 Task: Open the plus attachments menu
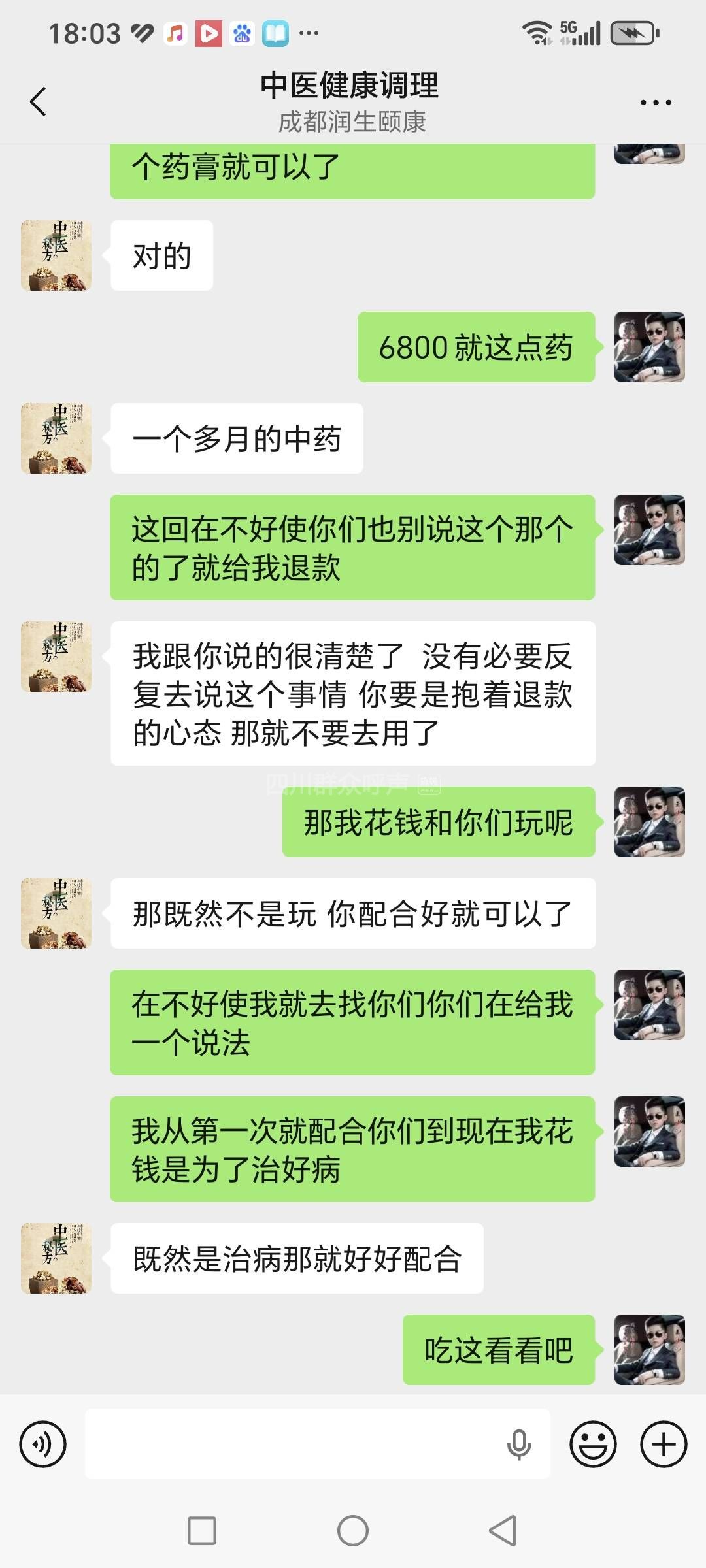pyautogui.click(x=664, y=1444)
